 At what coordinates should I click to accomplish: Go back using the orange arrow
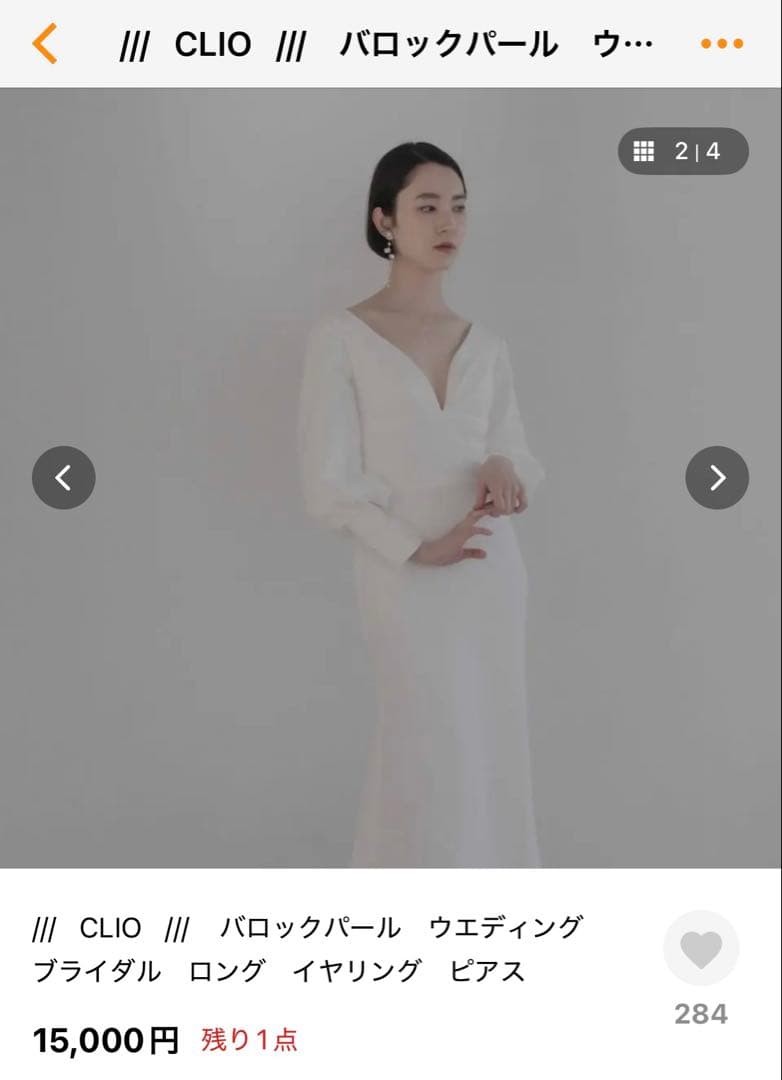click(45, 44)
